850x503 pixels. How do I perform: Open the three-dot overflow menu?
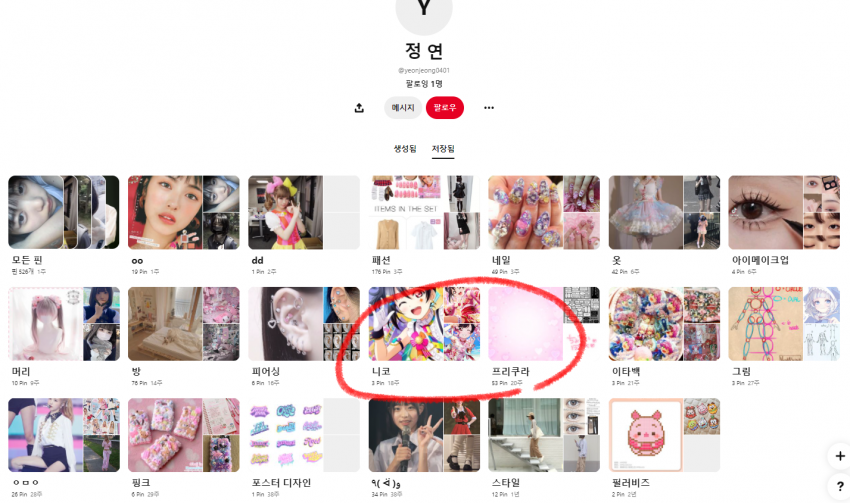point(489,108)
